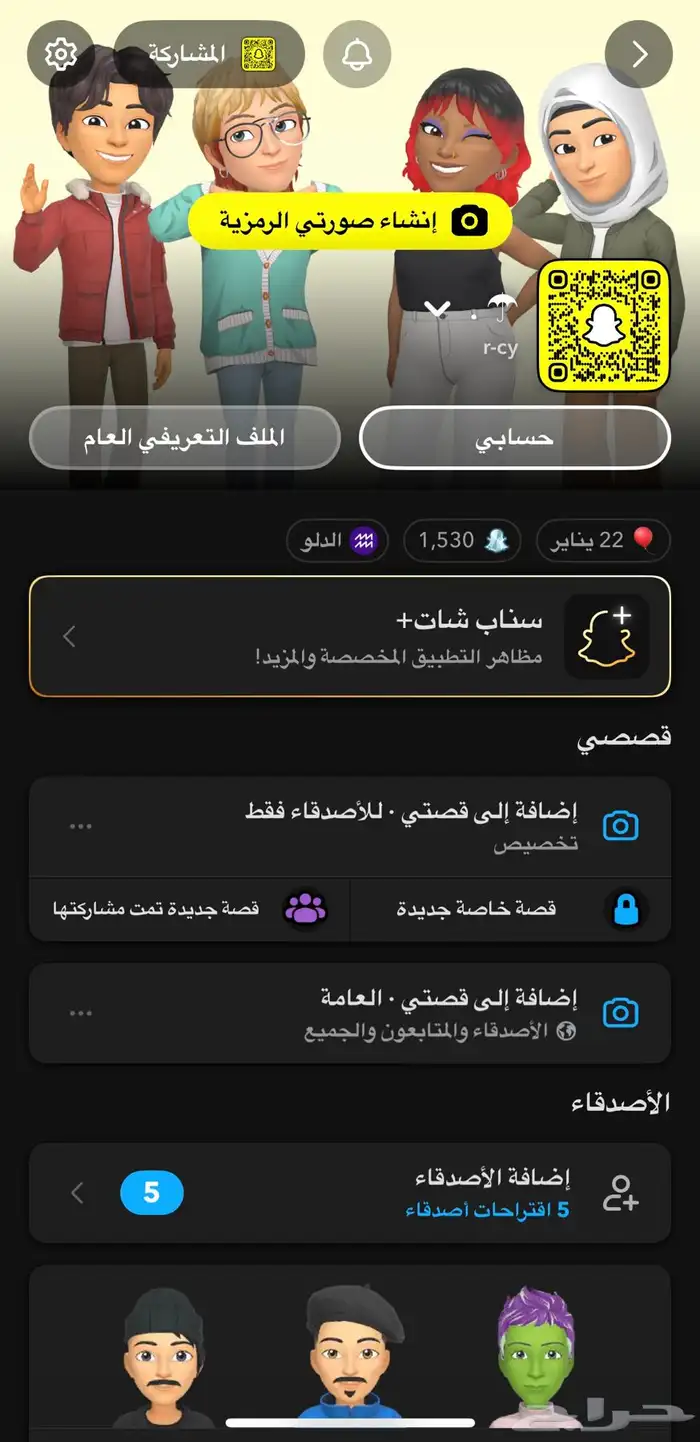Screen dimensions: 700x1442
Task: Open options for the public story
Action: (80, 1013)
